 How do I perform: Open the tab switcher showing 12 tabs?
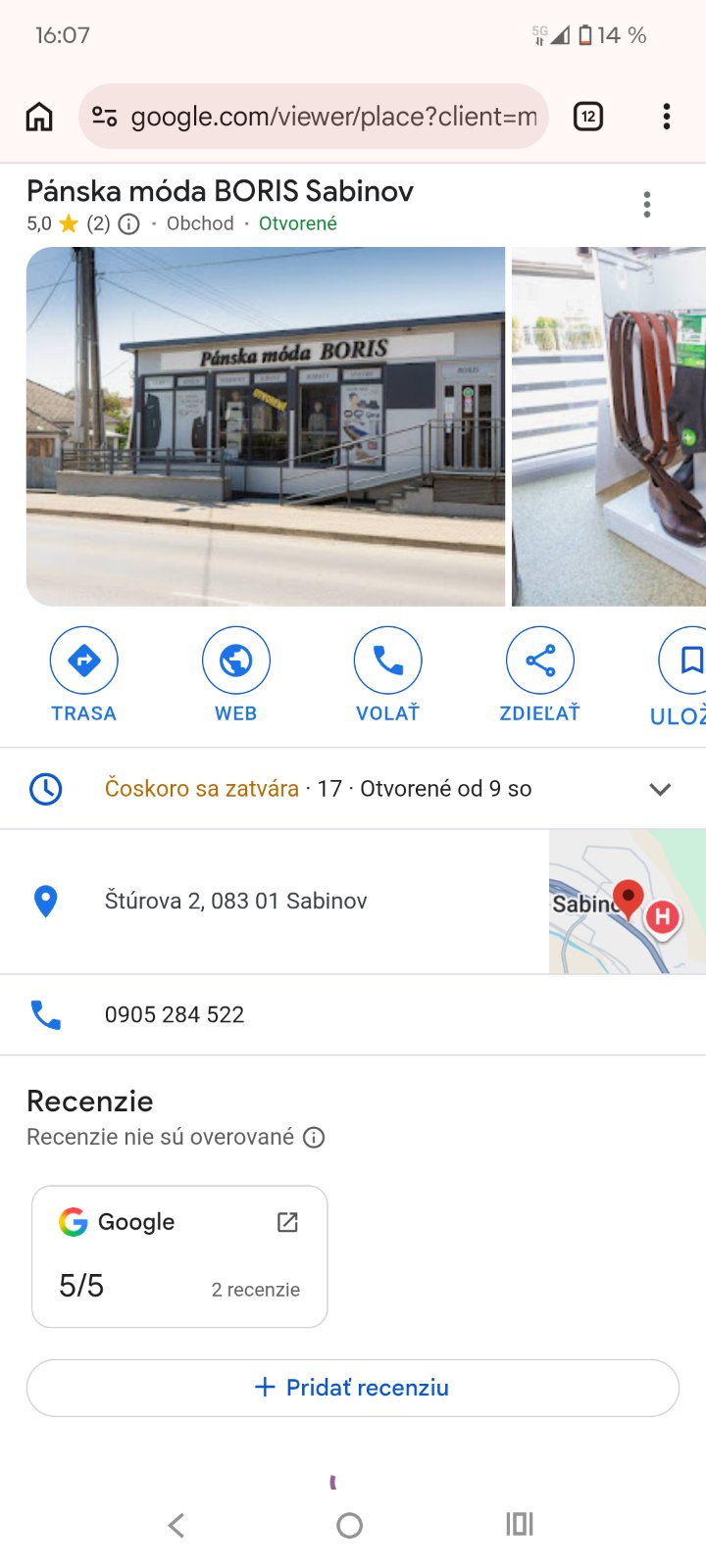tap(587, 117)
